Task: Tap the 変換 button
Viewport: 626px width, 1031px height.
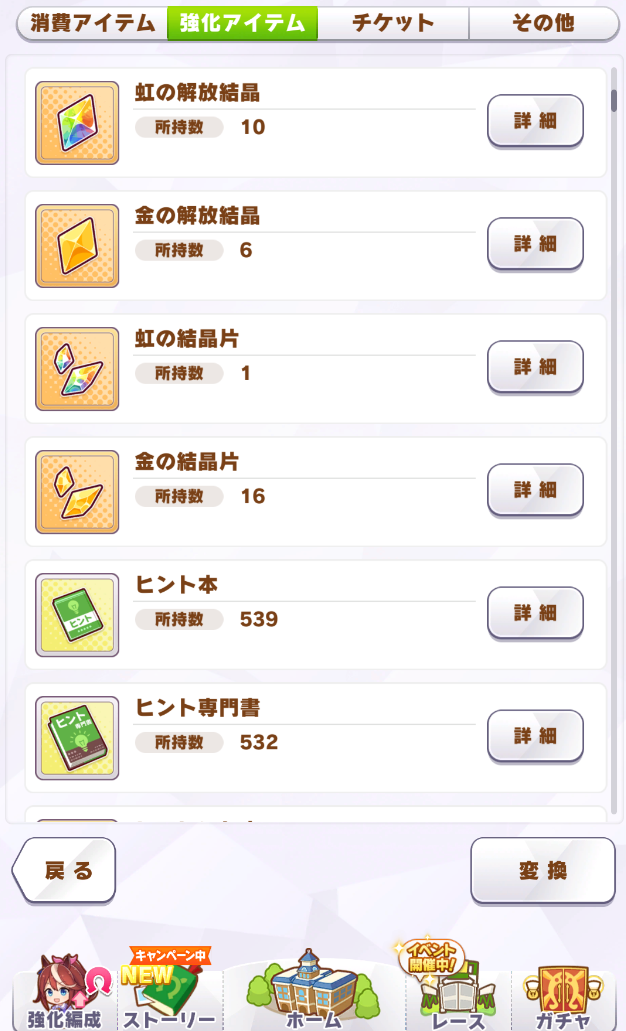Action: [x=542, y=870]
